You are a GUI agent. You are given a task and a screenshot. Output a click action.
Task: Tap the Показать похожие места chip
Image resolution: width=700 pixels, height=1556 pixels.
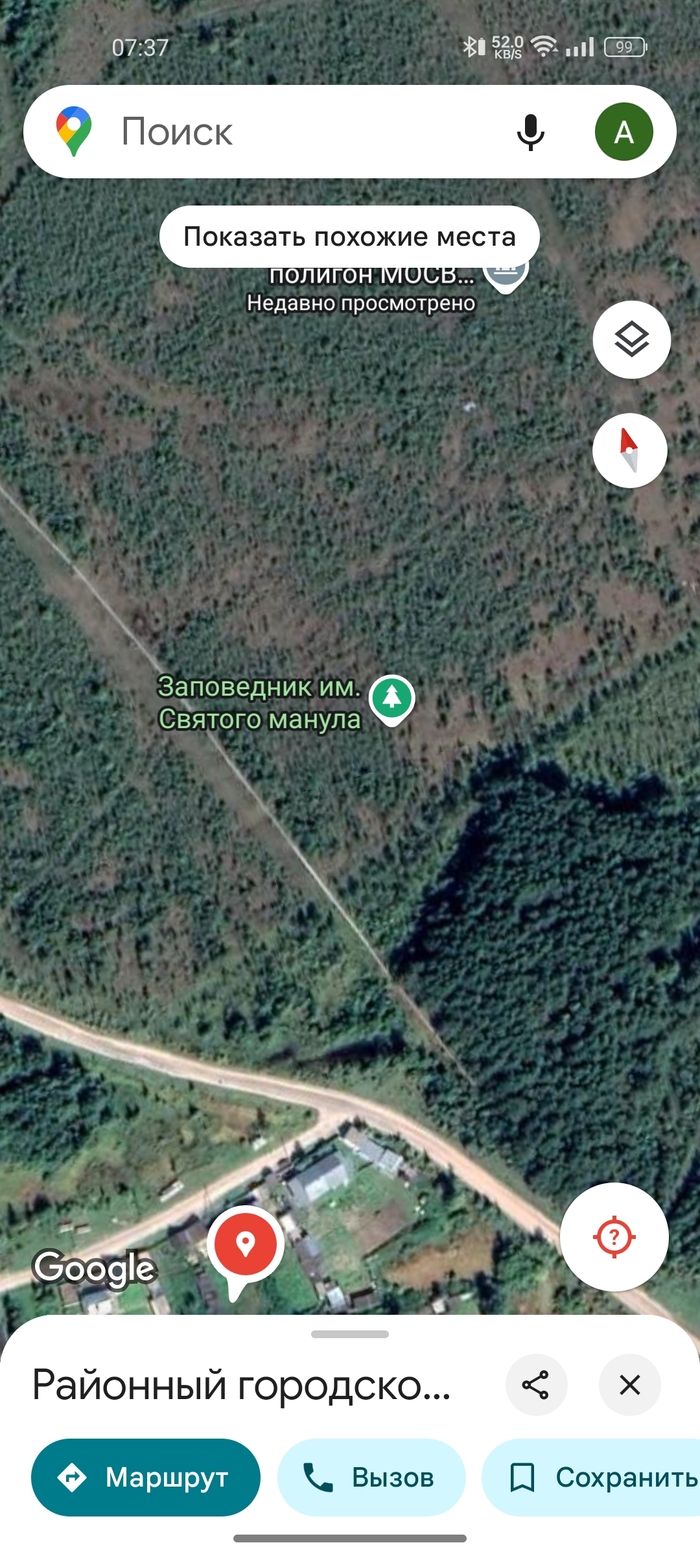click(x=349, y=237)
